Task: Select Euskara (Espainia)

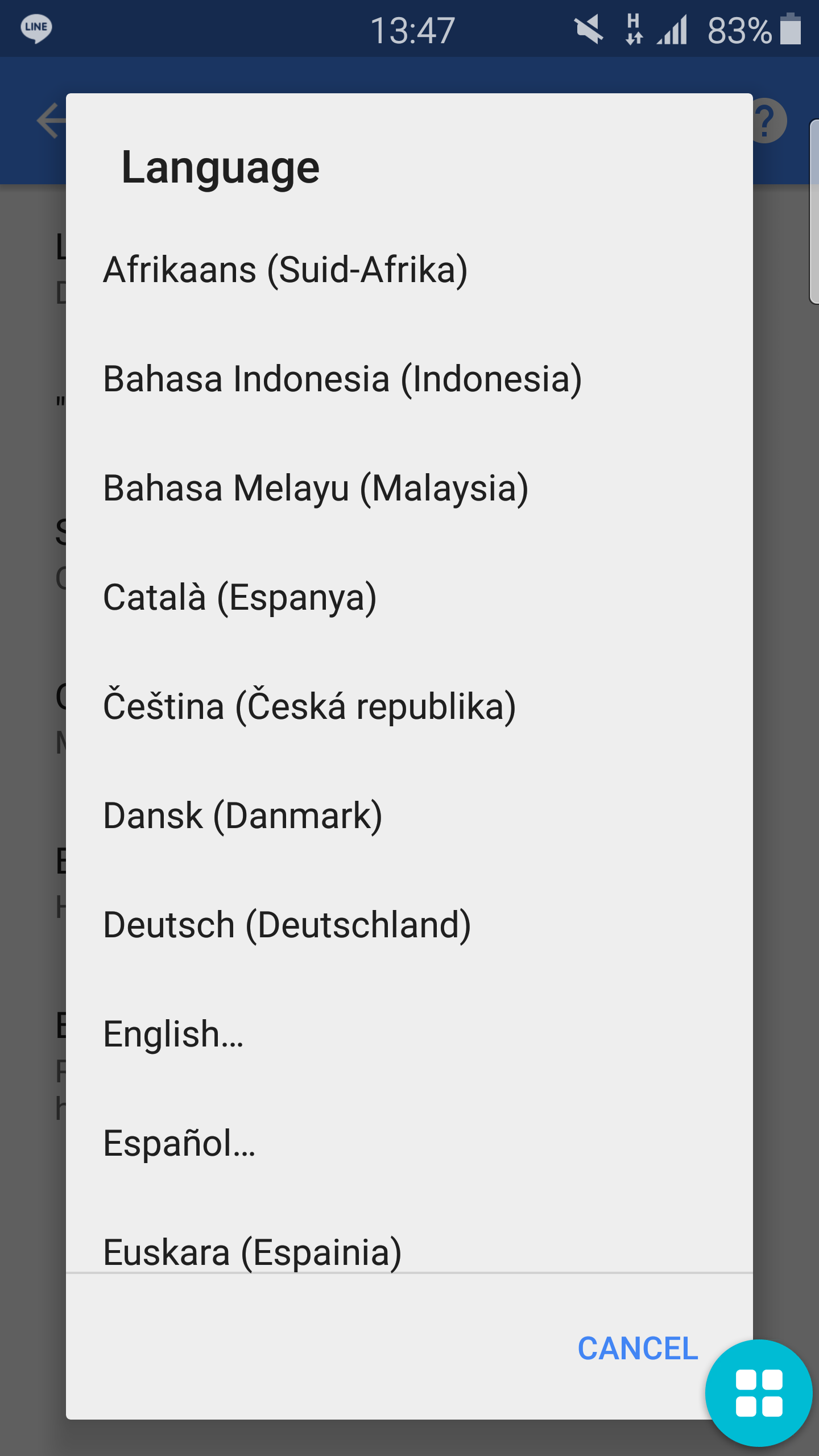Action: [252, 1250]
